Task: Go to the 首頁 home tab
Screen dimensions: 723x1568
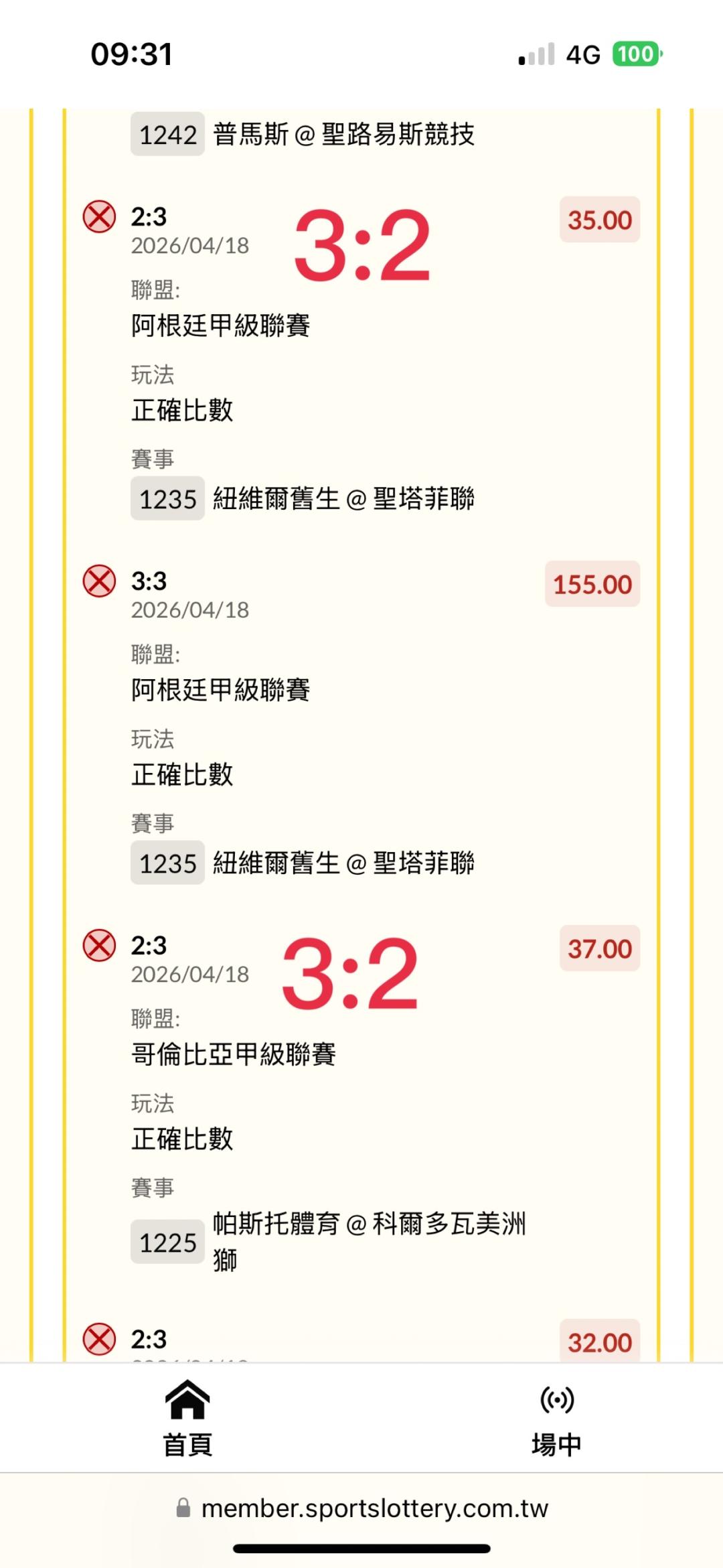Action: coord(187,1419)
